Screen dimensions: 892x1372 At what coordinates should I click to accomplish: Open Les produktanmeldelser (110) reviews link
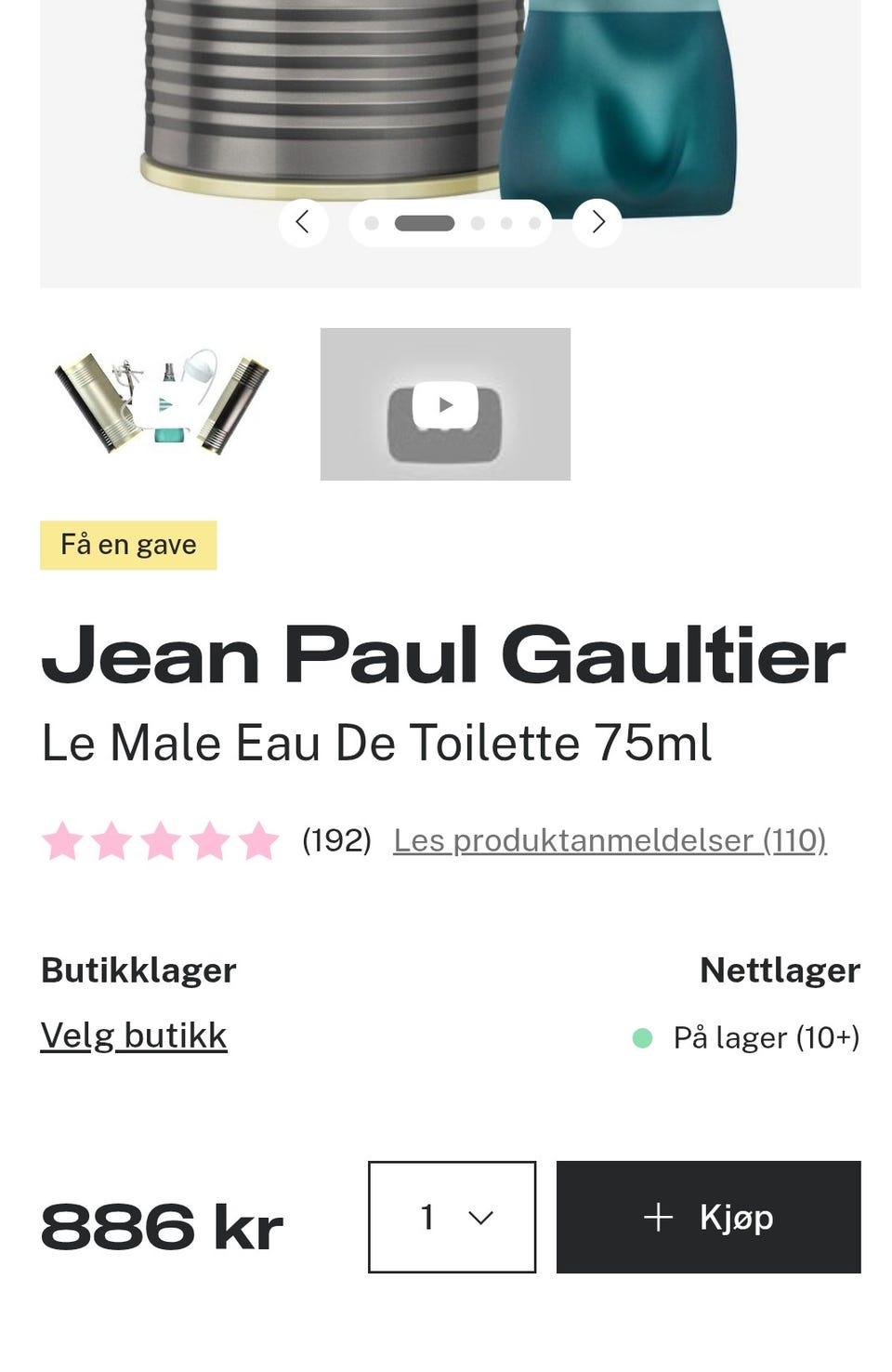pyautogui.click(x=610, y=840)
